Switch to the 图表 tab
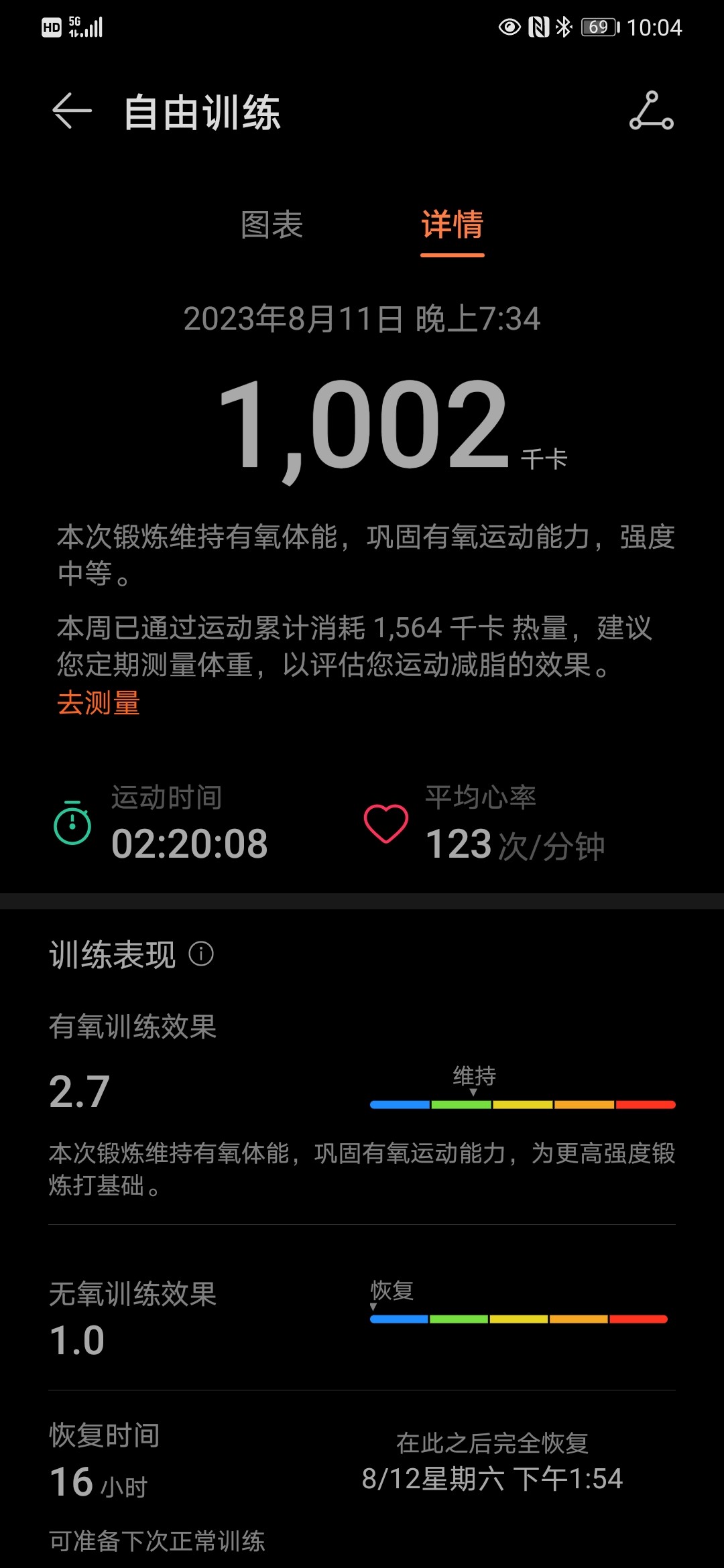 tap(271, 224)
